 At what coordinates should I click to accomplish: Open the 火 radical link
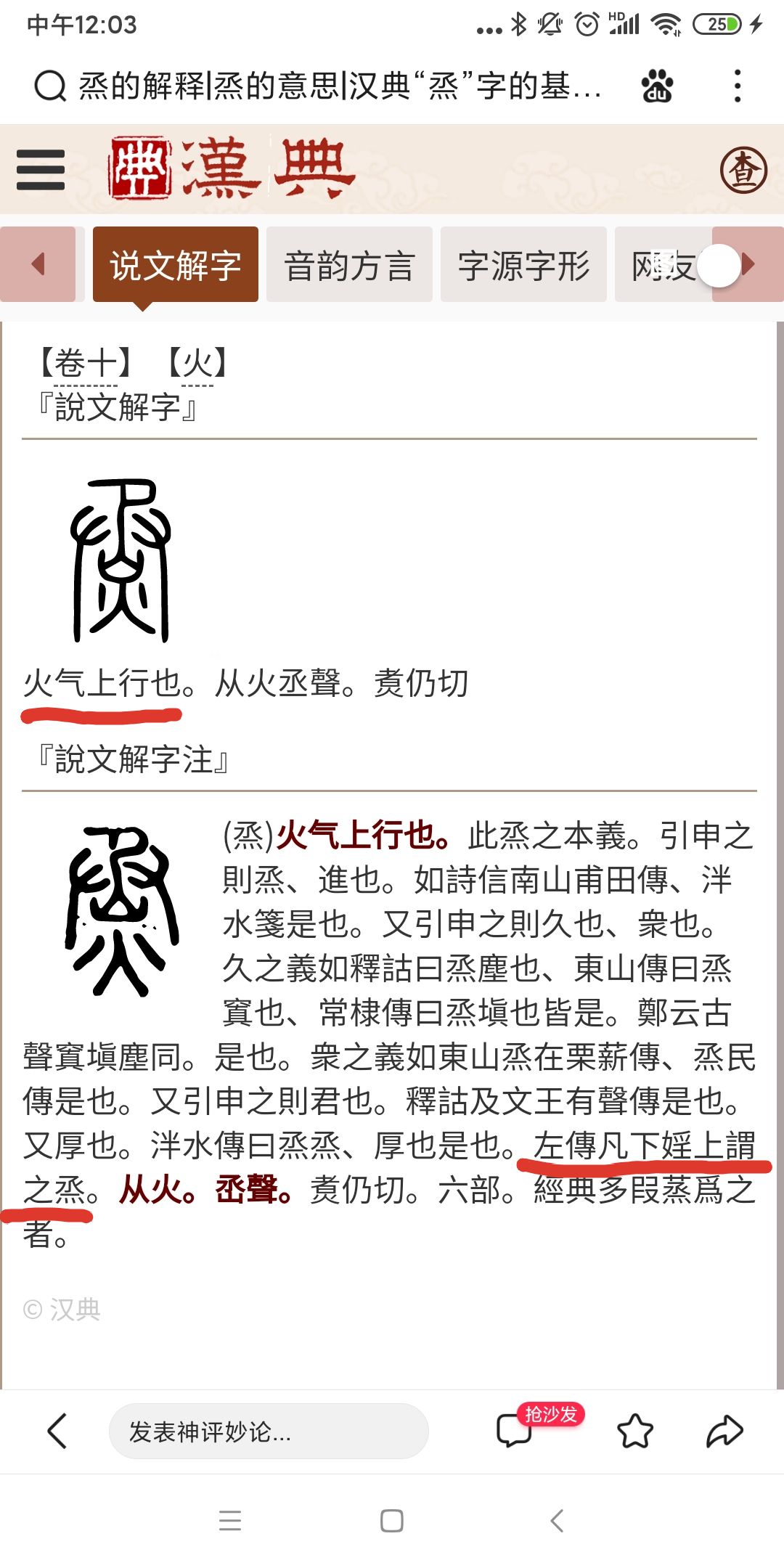197,363
